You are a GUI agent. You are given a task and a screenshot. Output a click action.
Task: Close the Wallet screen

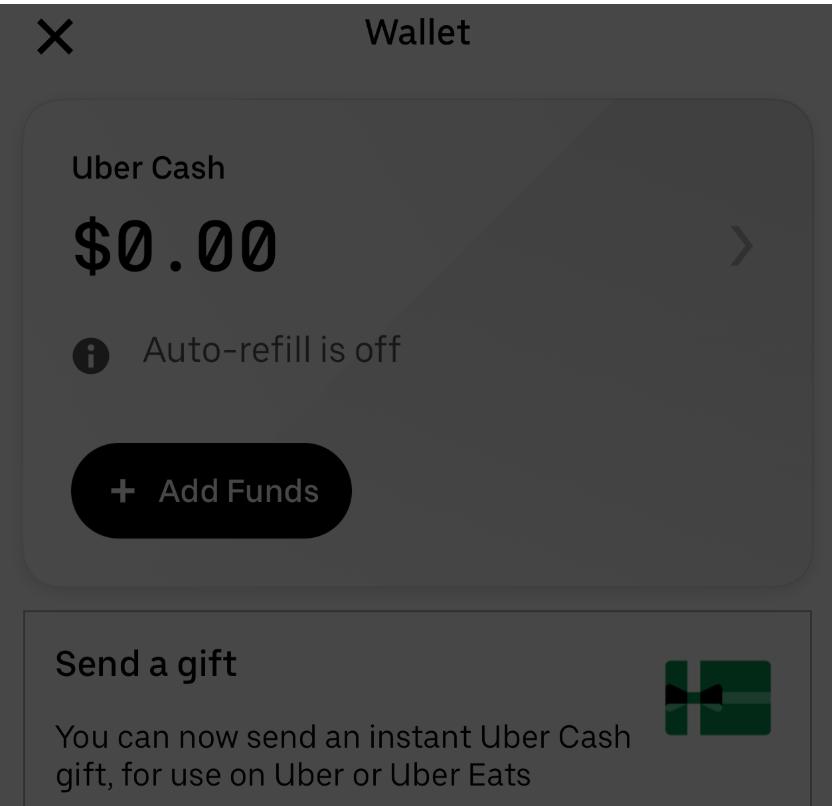coord(55,38)
